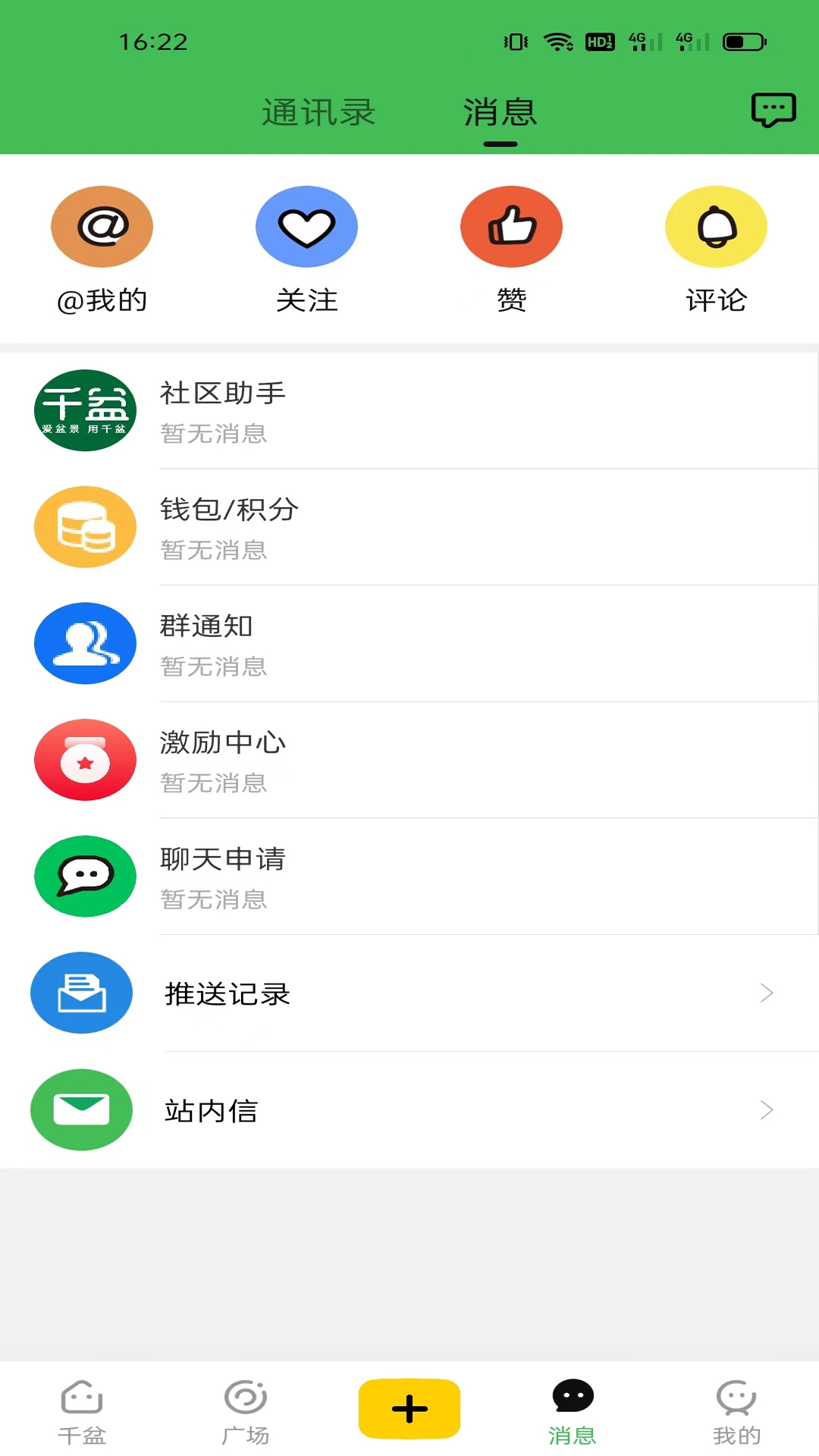Screen dimensions: 819x1456
Task: Switch to the 通讯录 tab
Action: click(318, 112)
